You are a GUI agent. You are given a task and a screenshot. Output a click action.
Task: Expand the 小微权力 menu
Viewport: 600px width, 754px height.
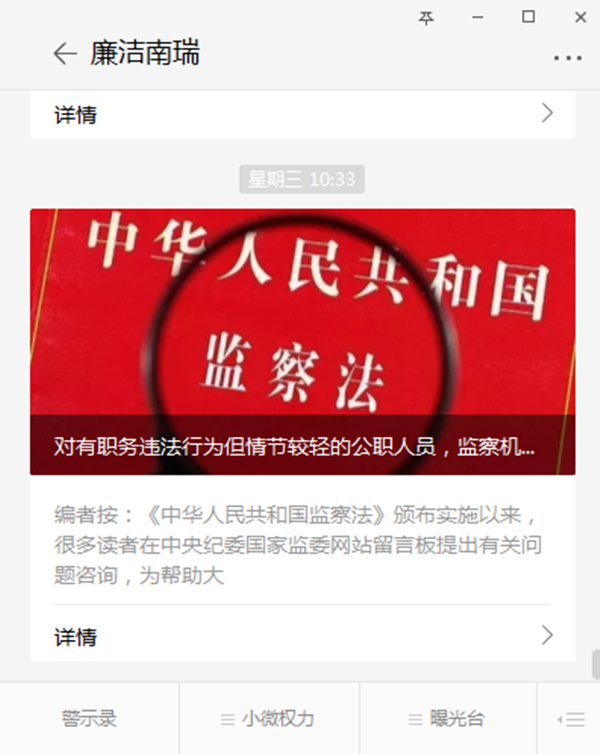click(268, 718)
